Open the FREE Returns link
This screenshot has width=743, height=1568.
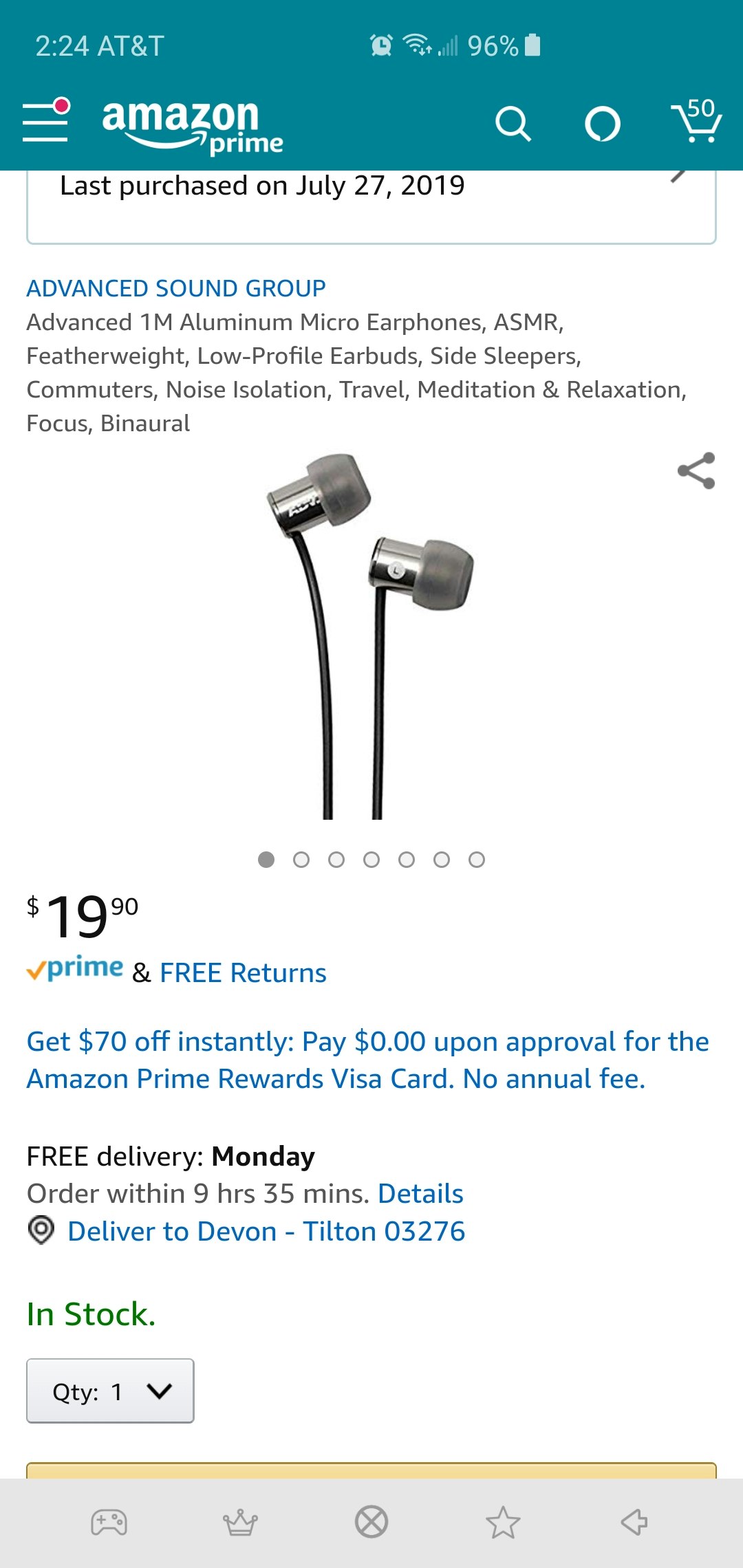(x=243, y=973)
